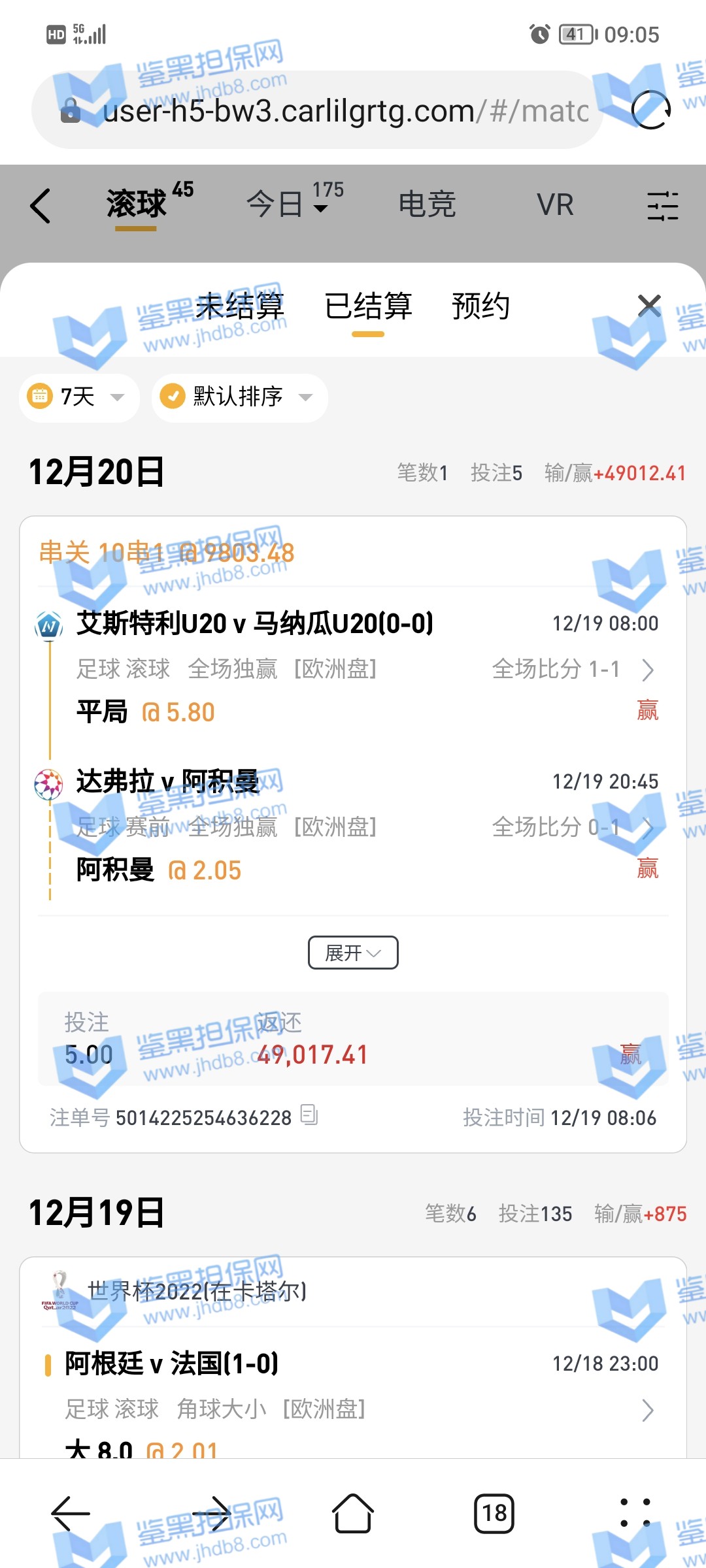
Task: Open details for 达弗拉 v 阿积曼 match
Action: pyautogui.click(x=647, y=828)
